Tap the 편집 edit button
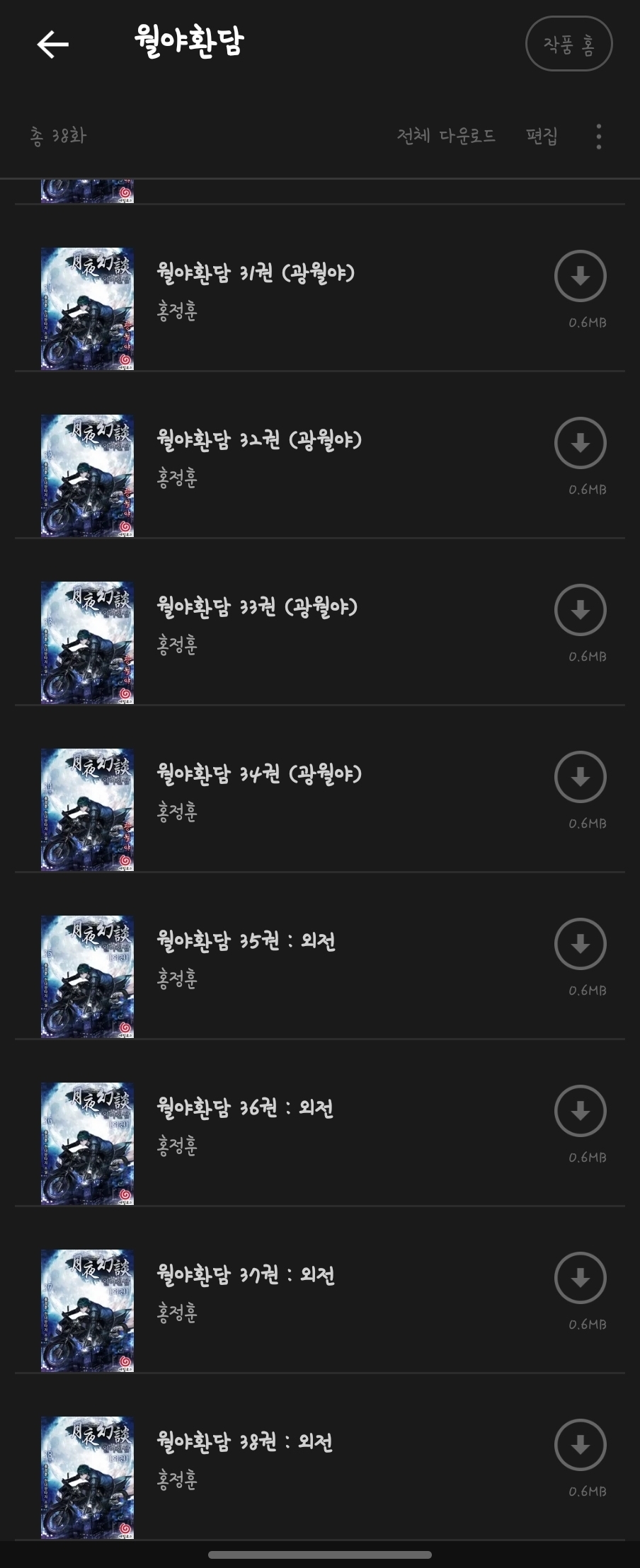 tap(542, 136)
